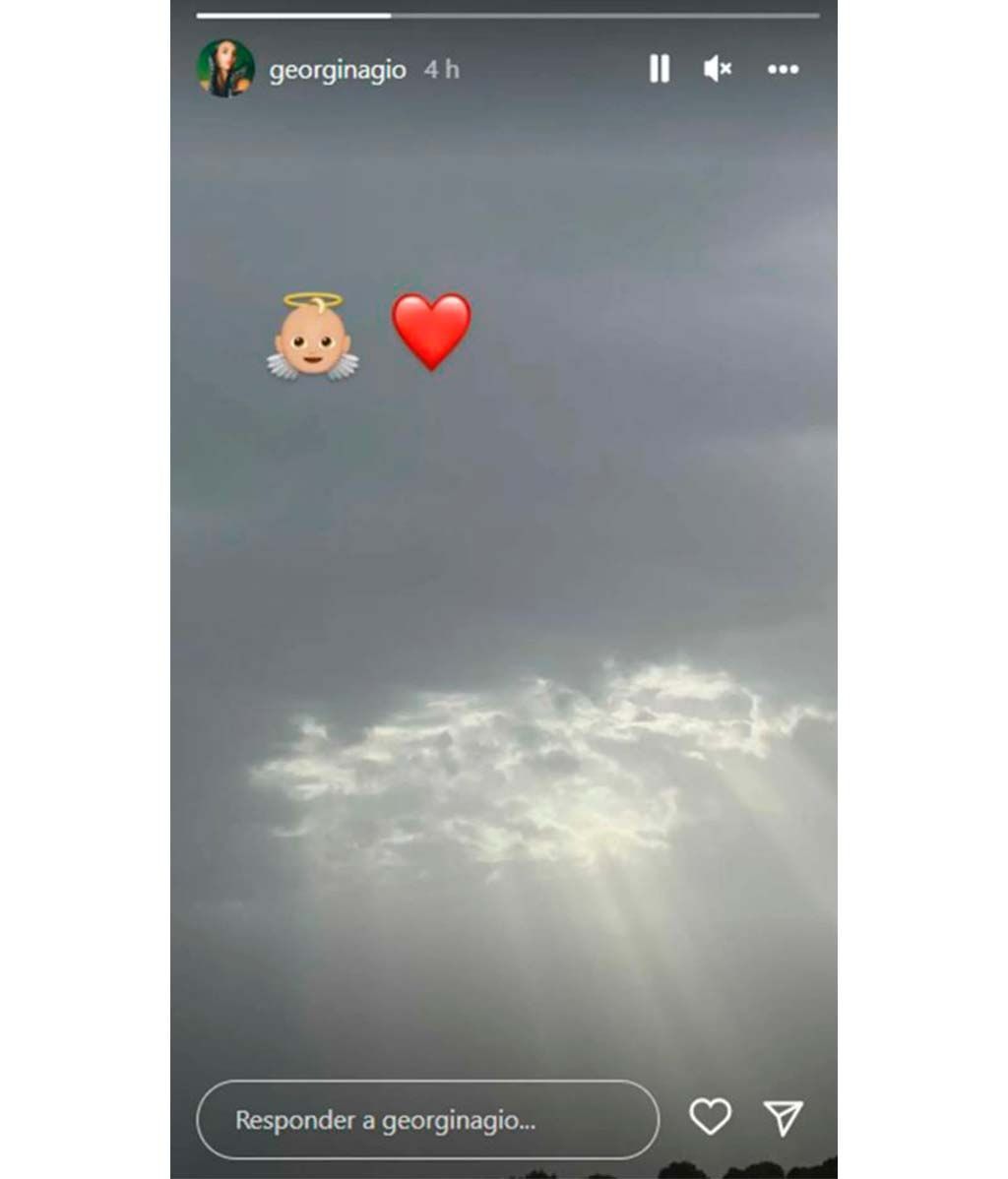Like this story with the heart
1008x1179 pixels.
pos(710,1117)
